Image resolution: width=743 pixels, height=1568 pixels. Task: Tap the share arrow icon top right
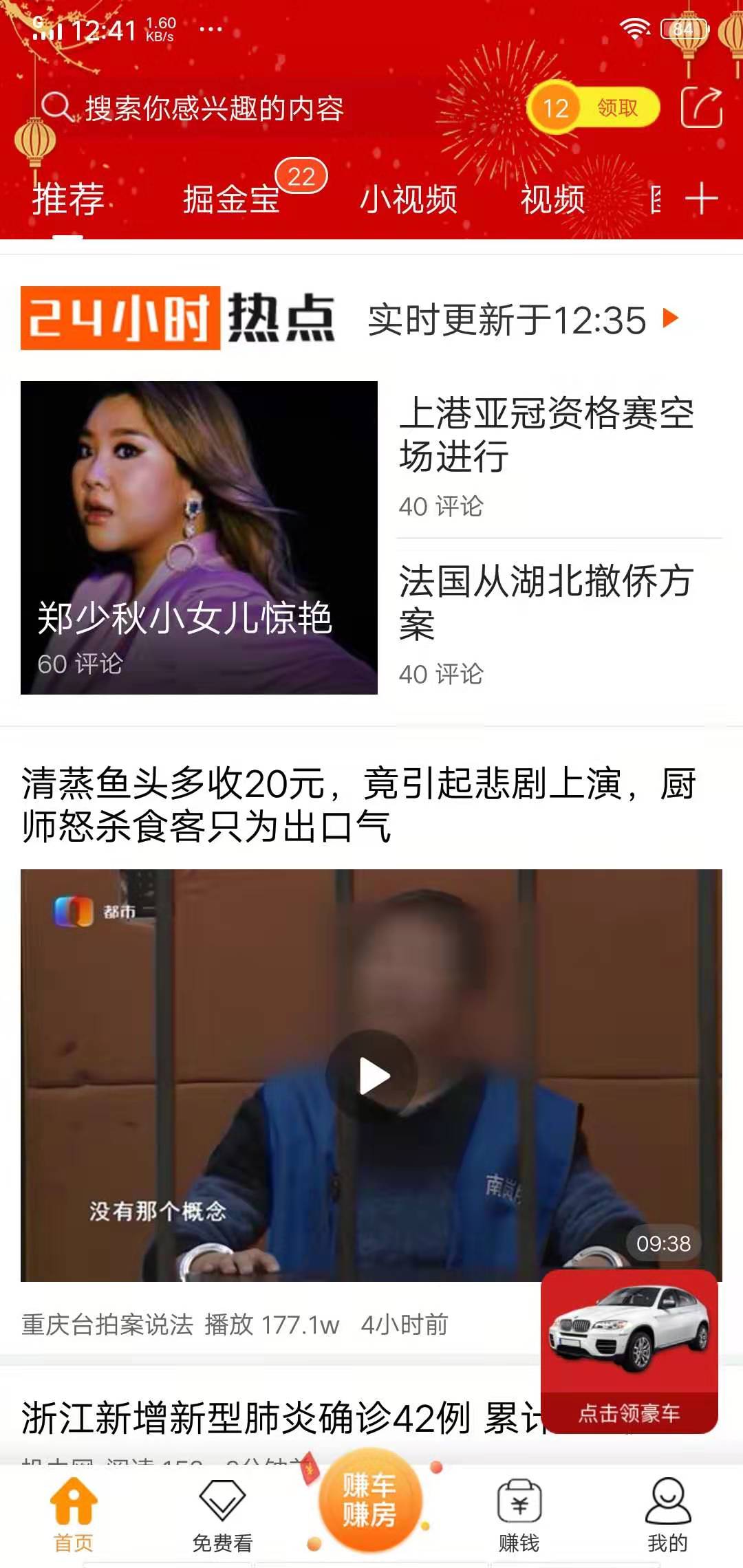pyautogui.click(x=703, y=106)
